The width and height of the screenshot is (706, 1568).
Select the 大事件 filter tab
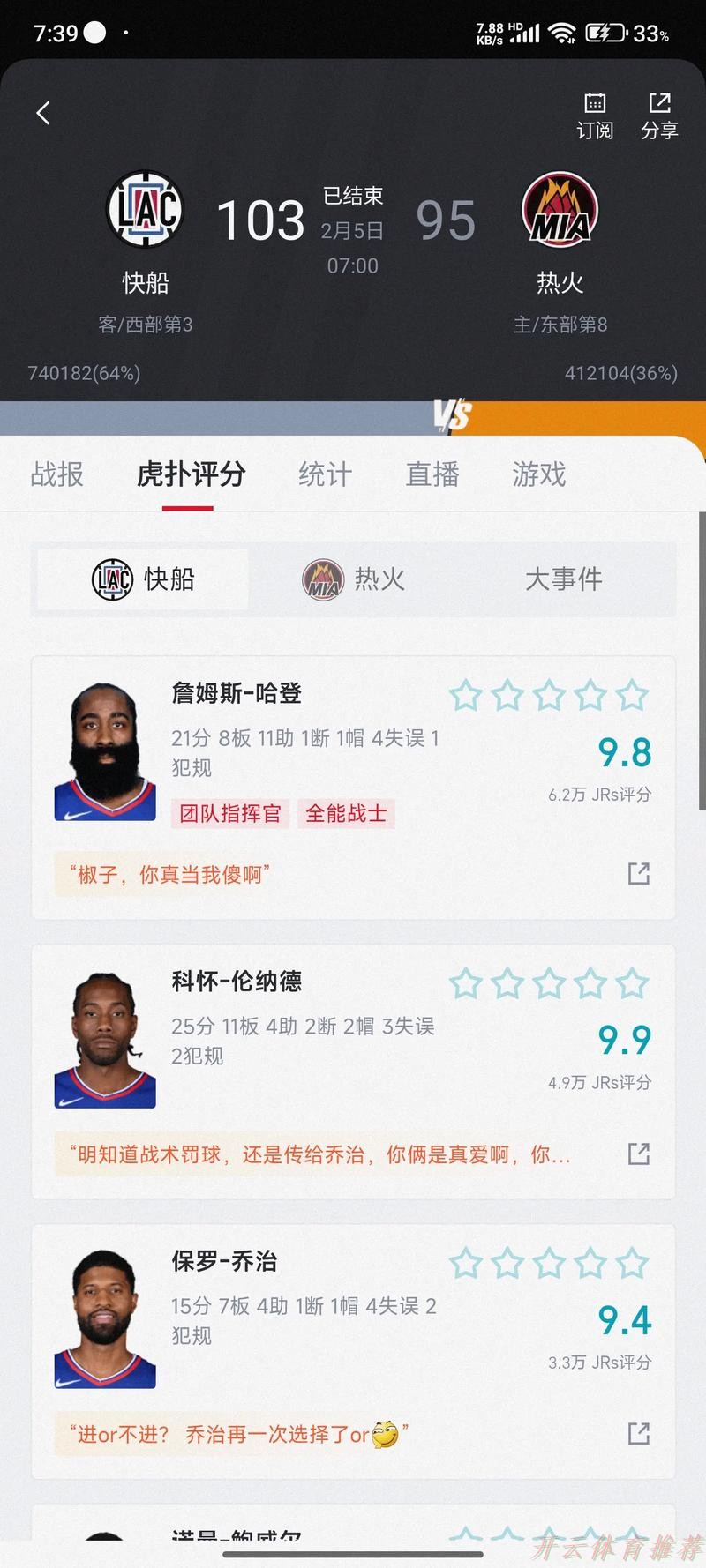click(565, 579)
